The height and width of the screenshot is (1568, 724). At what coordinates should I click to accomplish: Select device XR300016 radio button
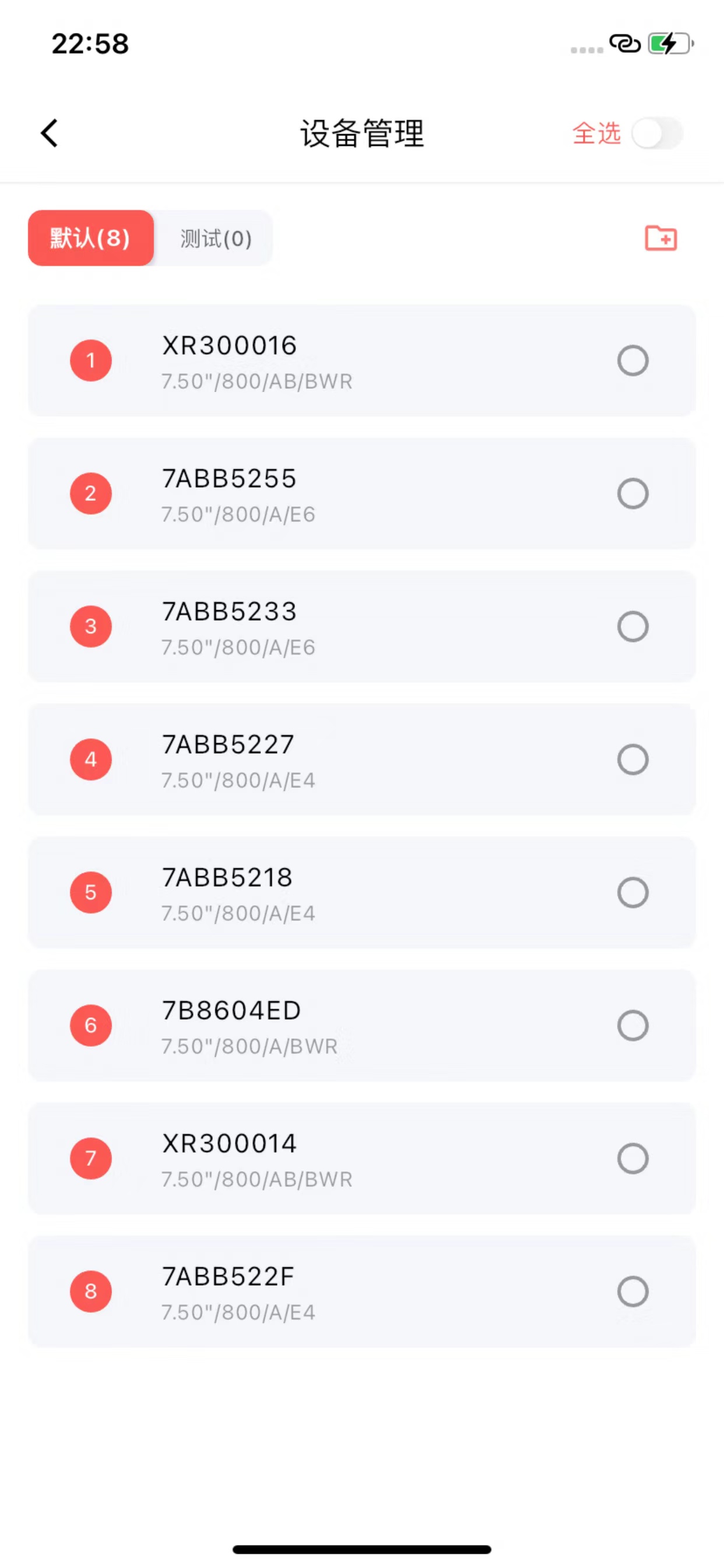pos(632,360)
